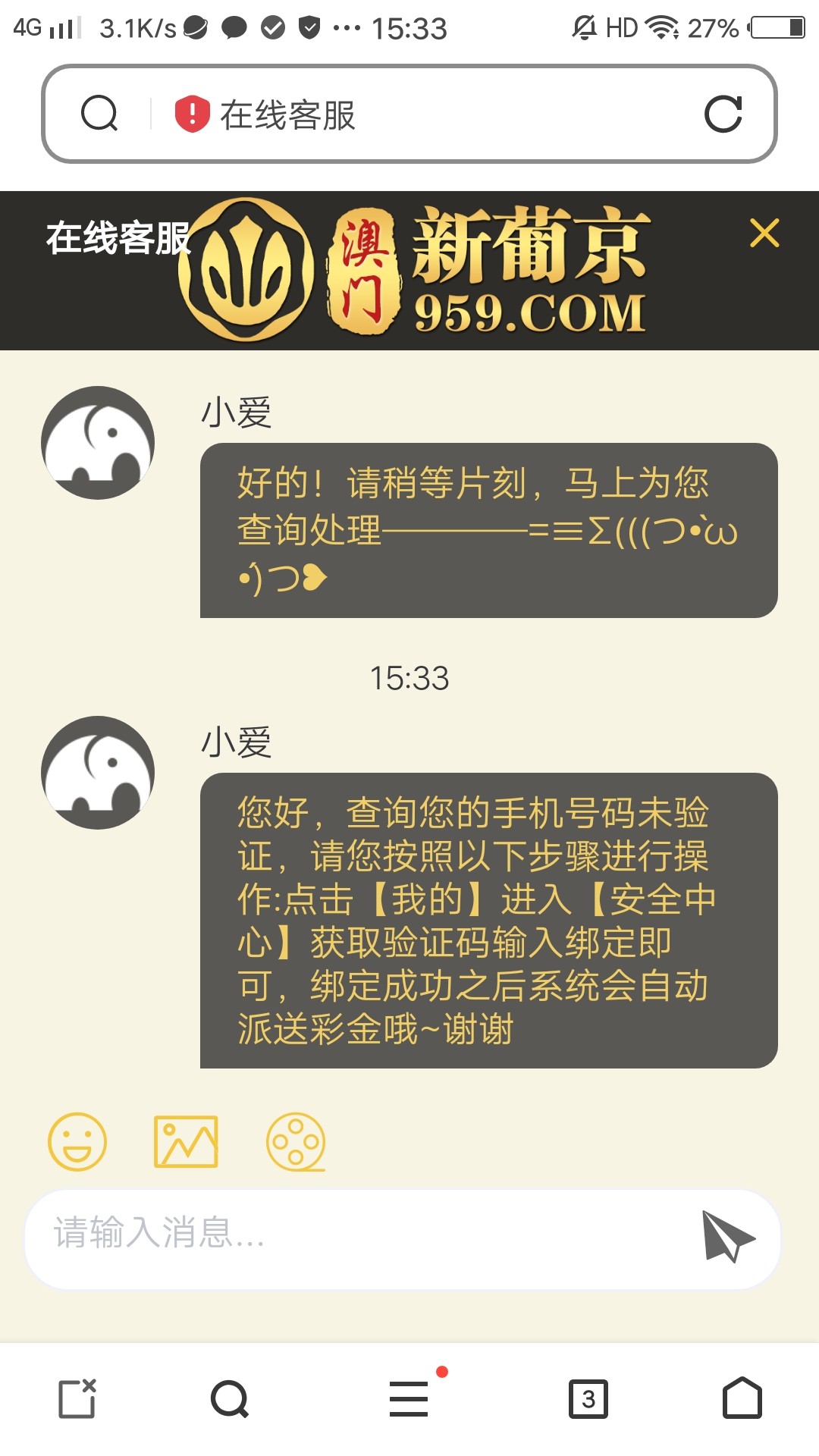Tap the first icon in the browser bottom bar
The width and height of the screenshot is (819, 1456).
coord(77,1398)
